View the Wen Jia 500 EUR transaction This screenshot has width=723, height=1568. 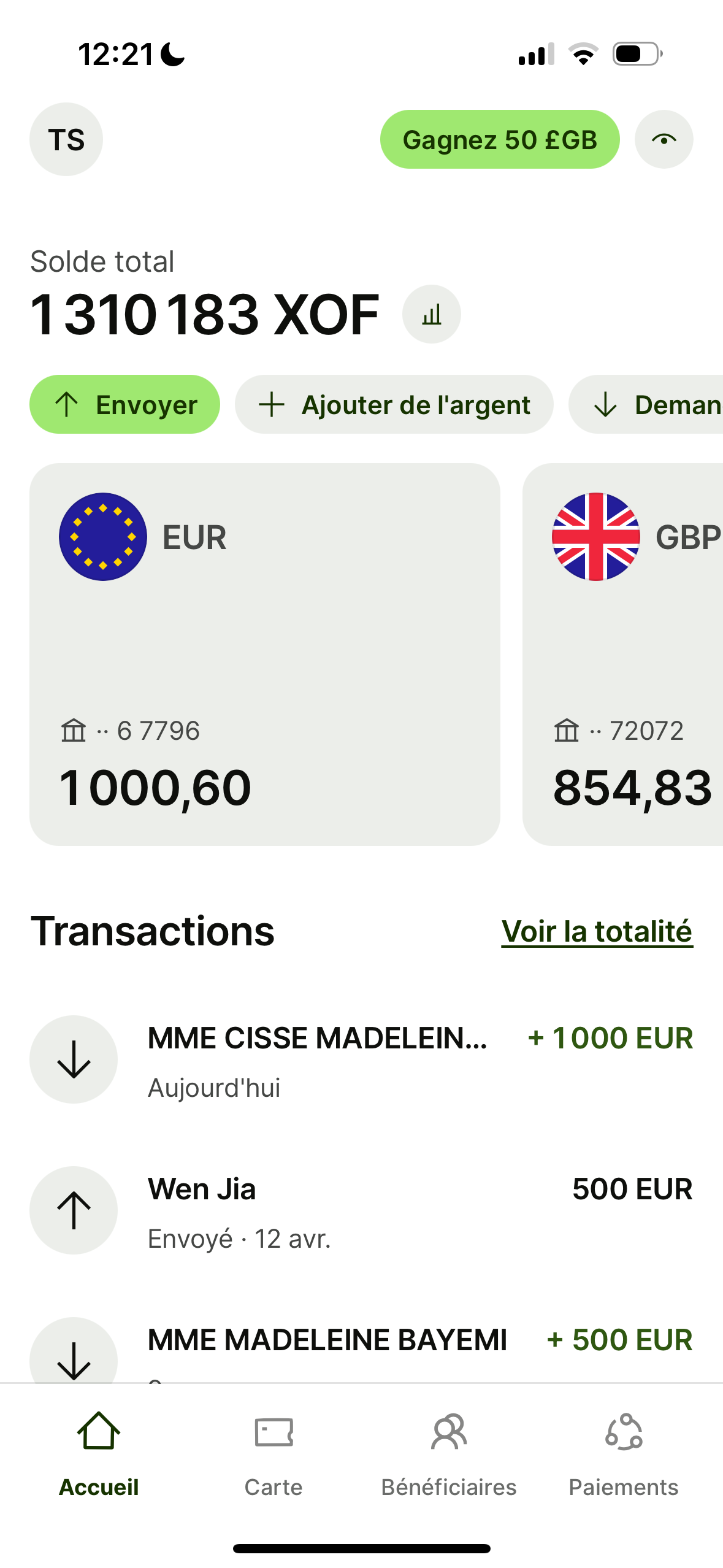(x=361, y=1210)
